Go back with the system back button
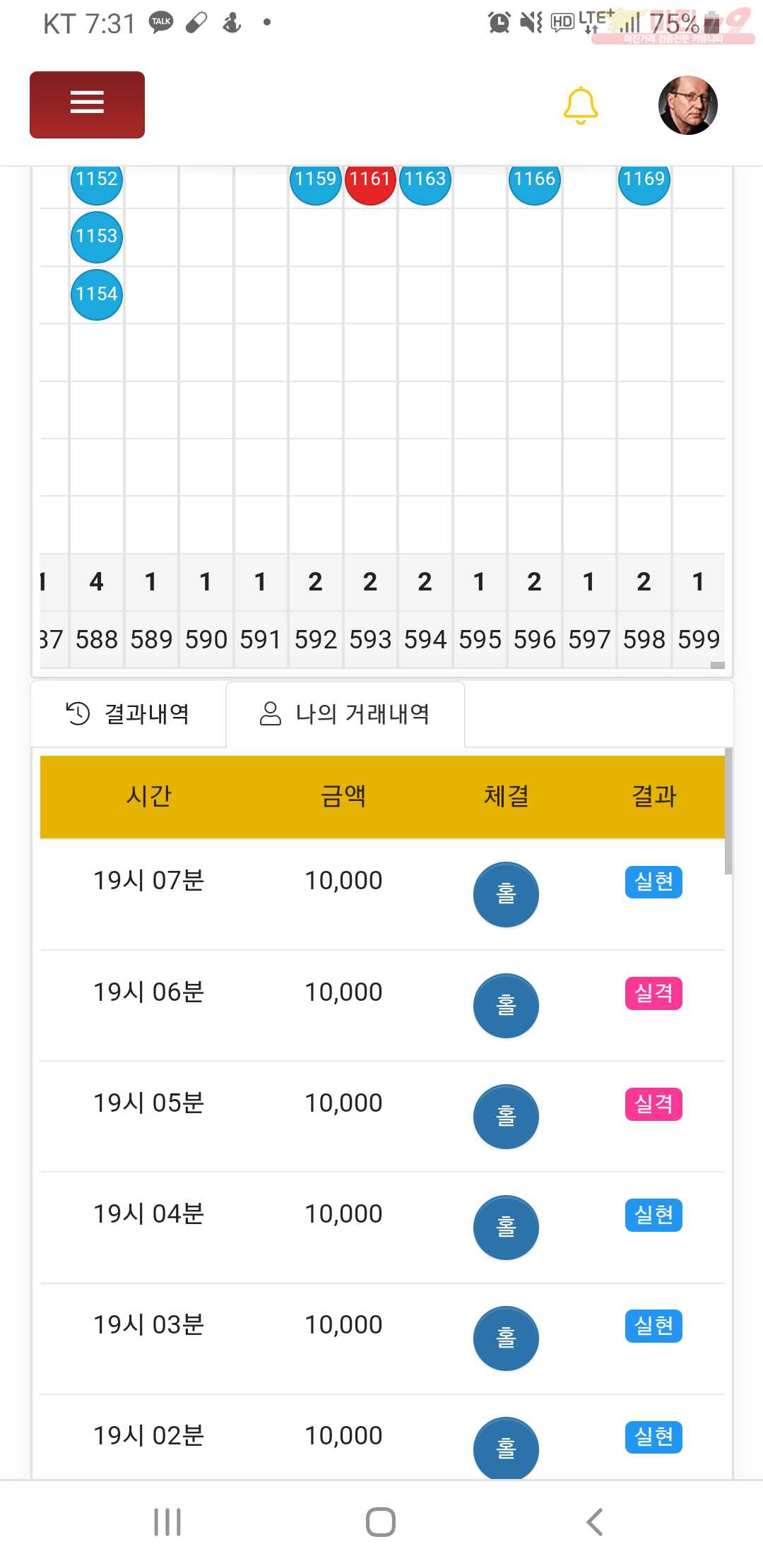Viewport: 763px width, 1568px height. click(595, 1522)
